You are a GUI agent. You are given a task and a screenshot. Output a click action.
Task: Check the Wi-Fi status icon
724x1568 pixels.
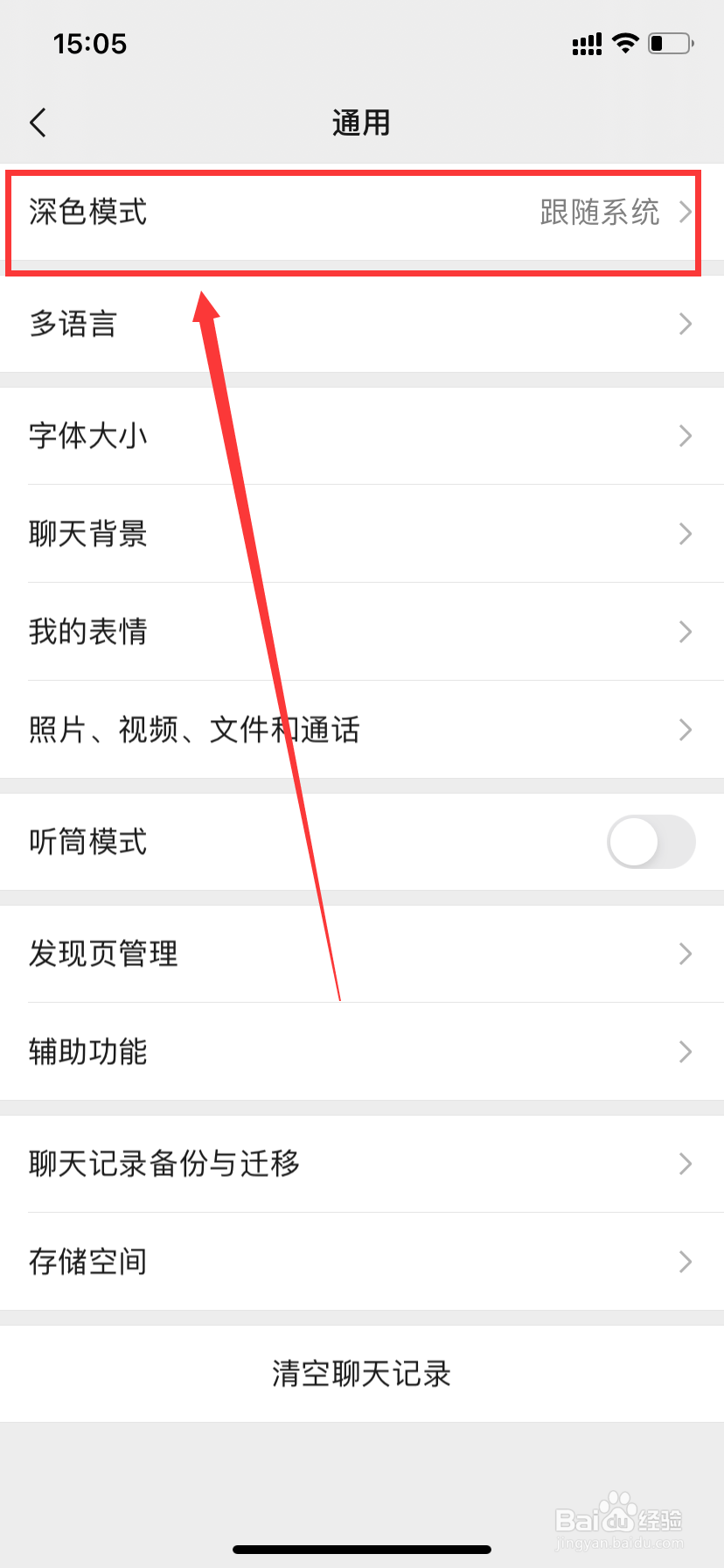pyautogui.click(x=626, y=43)
